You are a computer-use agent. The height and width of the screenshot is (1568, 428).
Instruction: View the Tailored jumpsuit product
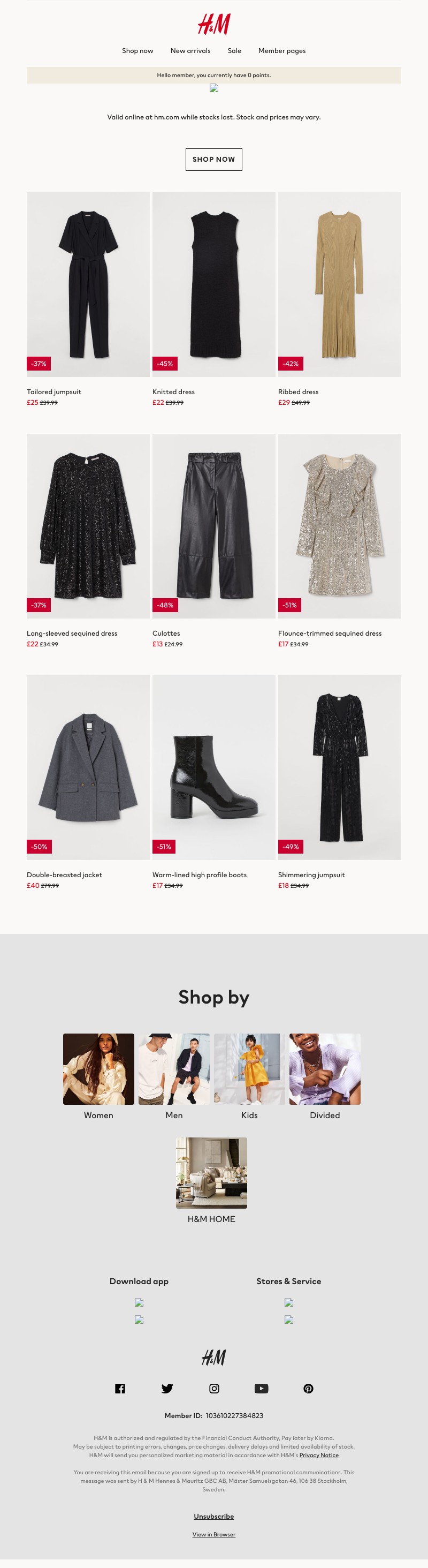click(x=88, y=284)
